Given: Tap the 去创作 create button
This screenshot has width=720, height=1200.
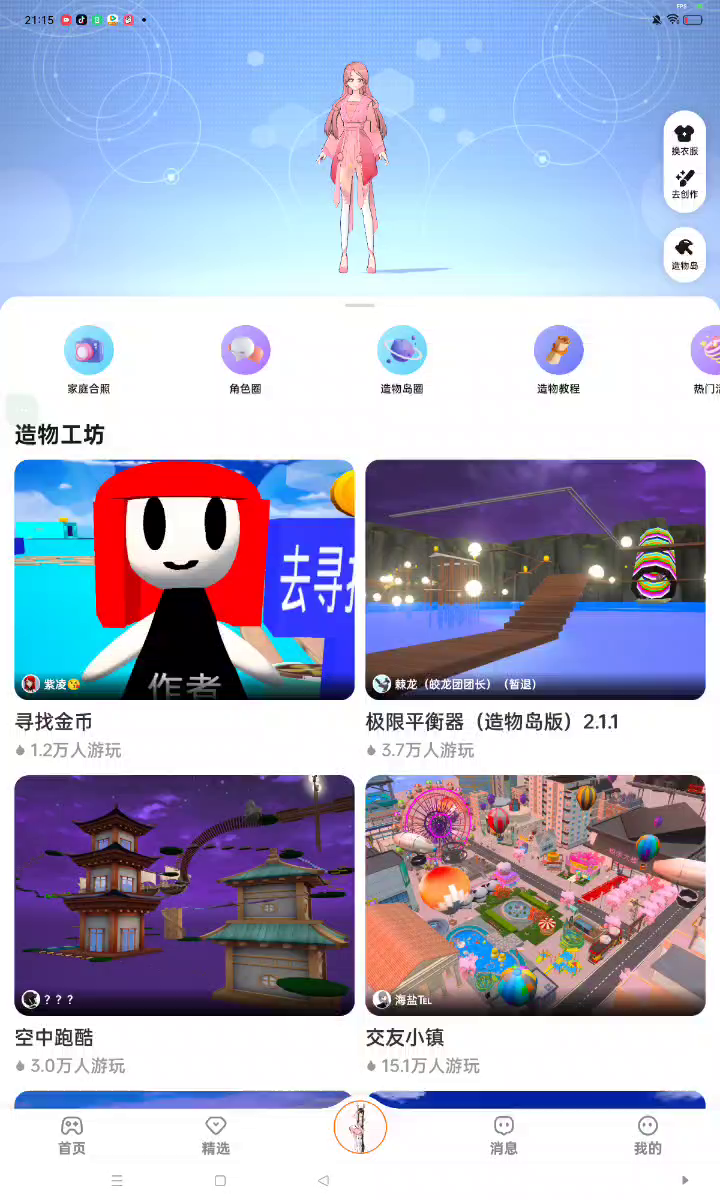Looking at the screenshot, I should click(x=685, y=184).
